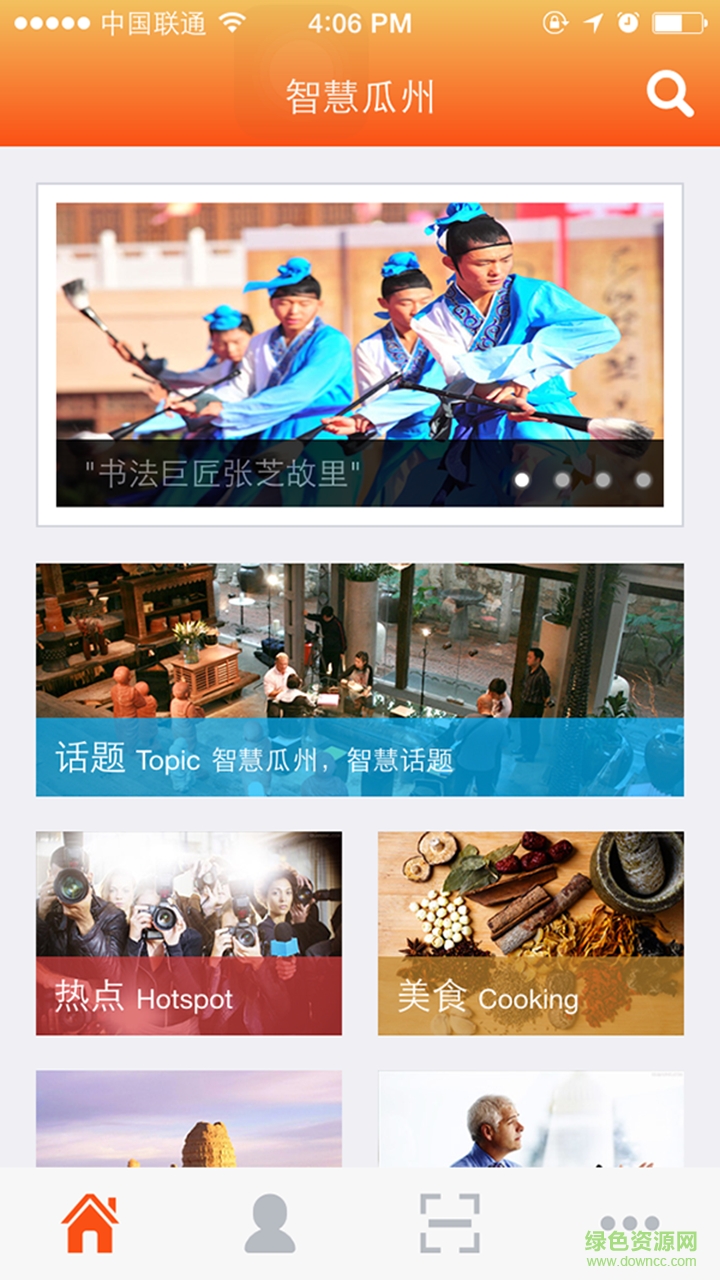This screenshot has width=720, height=1280.
Task: Open the 美食 Cooking tile
Action: tap(530, 933)
